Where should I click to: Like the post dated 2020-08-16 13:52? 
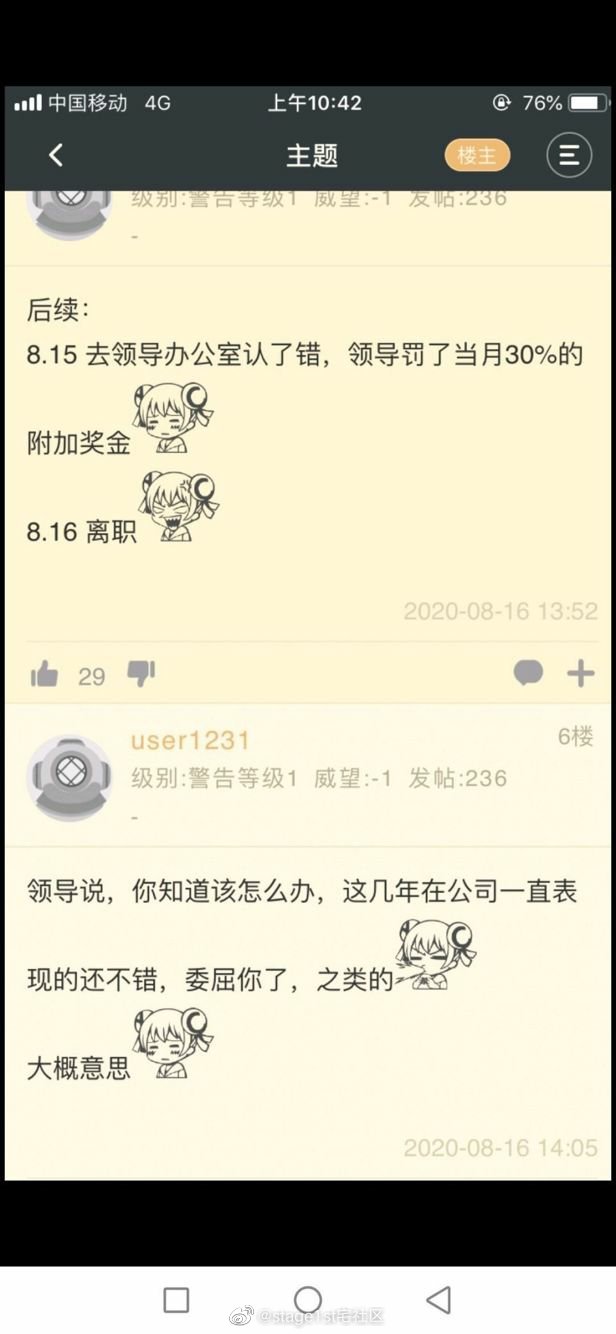(45, 675)
